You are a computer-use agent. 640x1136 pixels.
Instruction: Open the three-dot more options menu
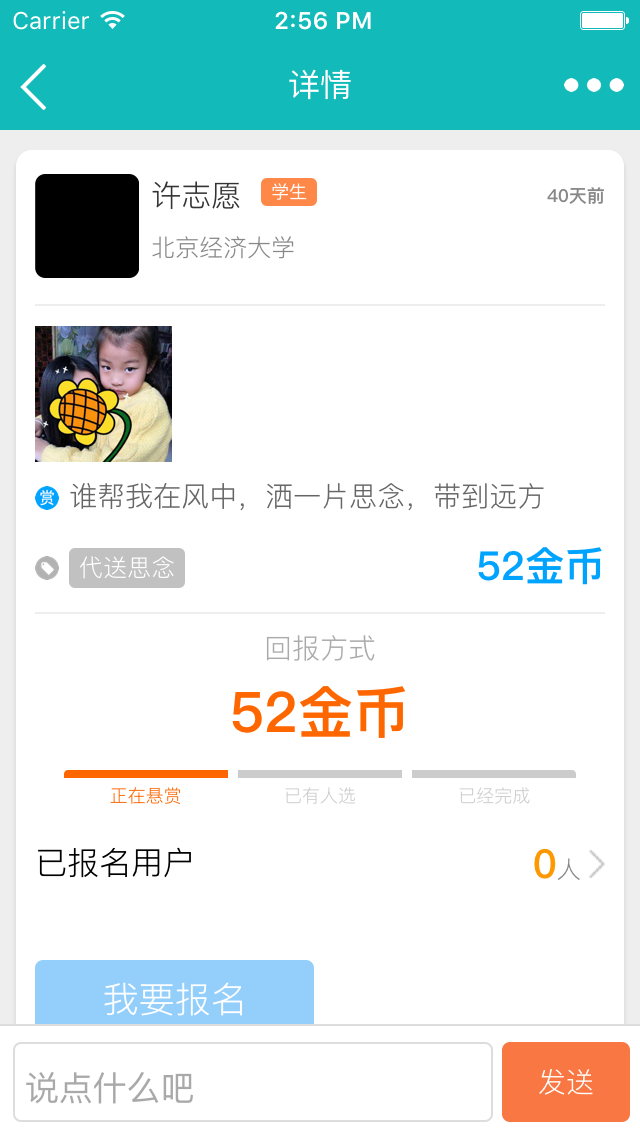[594, 86]
